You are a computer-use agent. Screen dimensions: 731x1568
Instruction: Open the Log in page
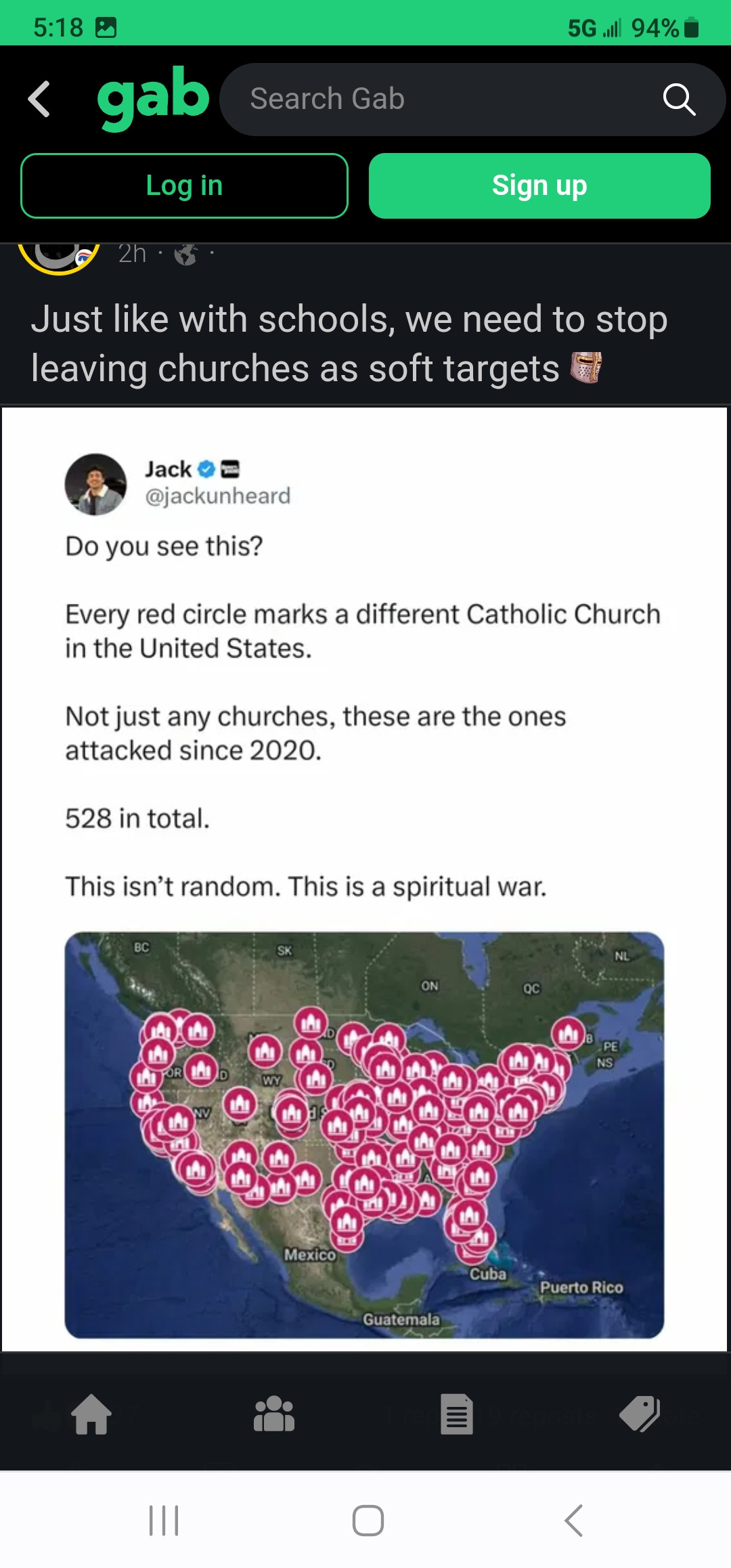(184, 186)
